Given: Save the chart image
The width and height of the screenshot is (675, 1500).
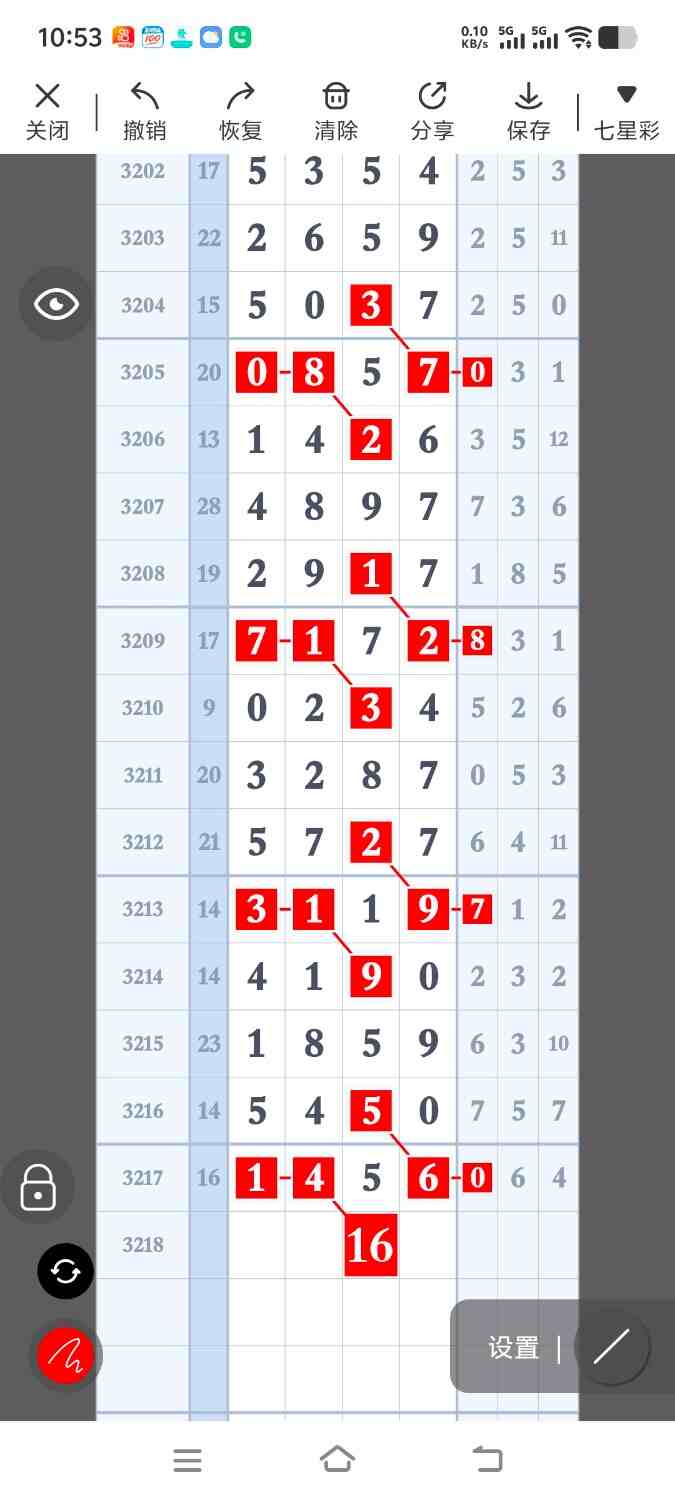Looking at the screenshot, I should tap(528, 110).
